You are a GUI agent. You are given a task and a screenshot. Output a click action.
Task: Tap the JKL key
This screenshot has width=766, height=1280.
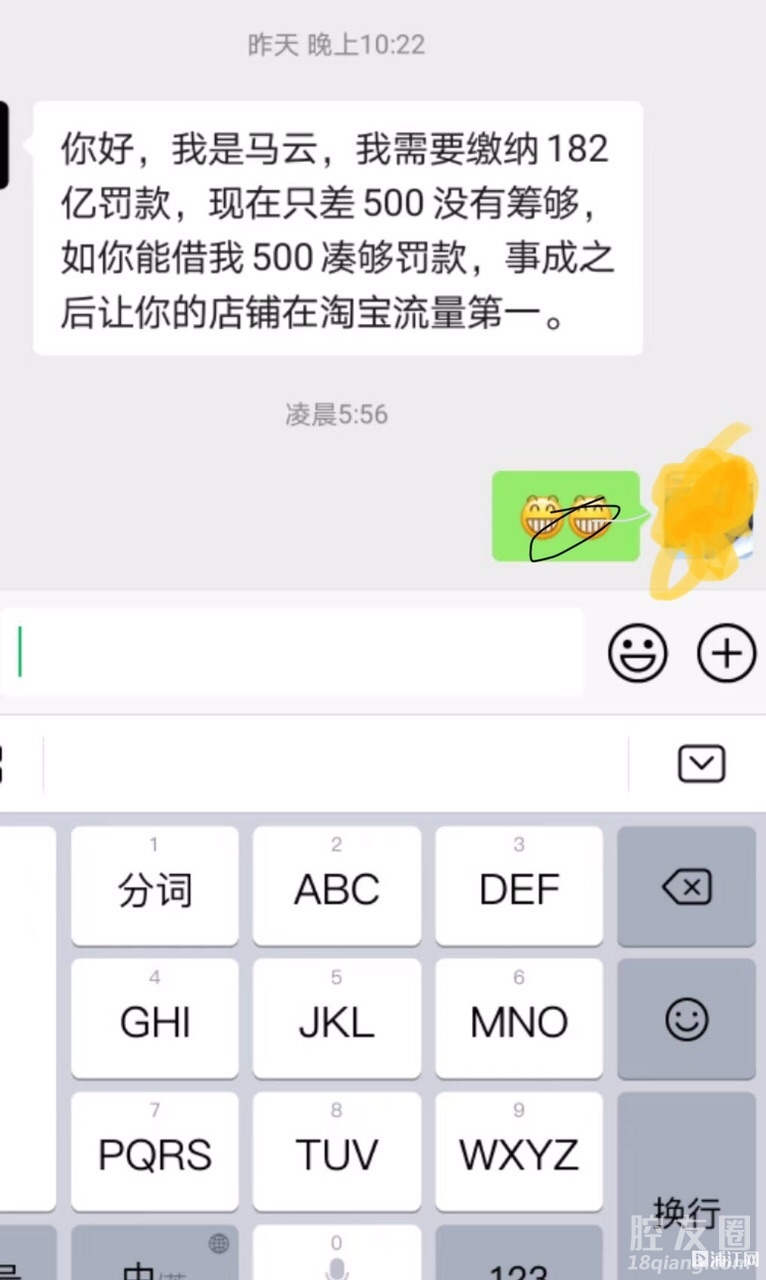point(337,1019)
